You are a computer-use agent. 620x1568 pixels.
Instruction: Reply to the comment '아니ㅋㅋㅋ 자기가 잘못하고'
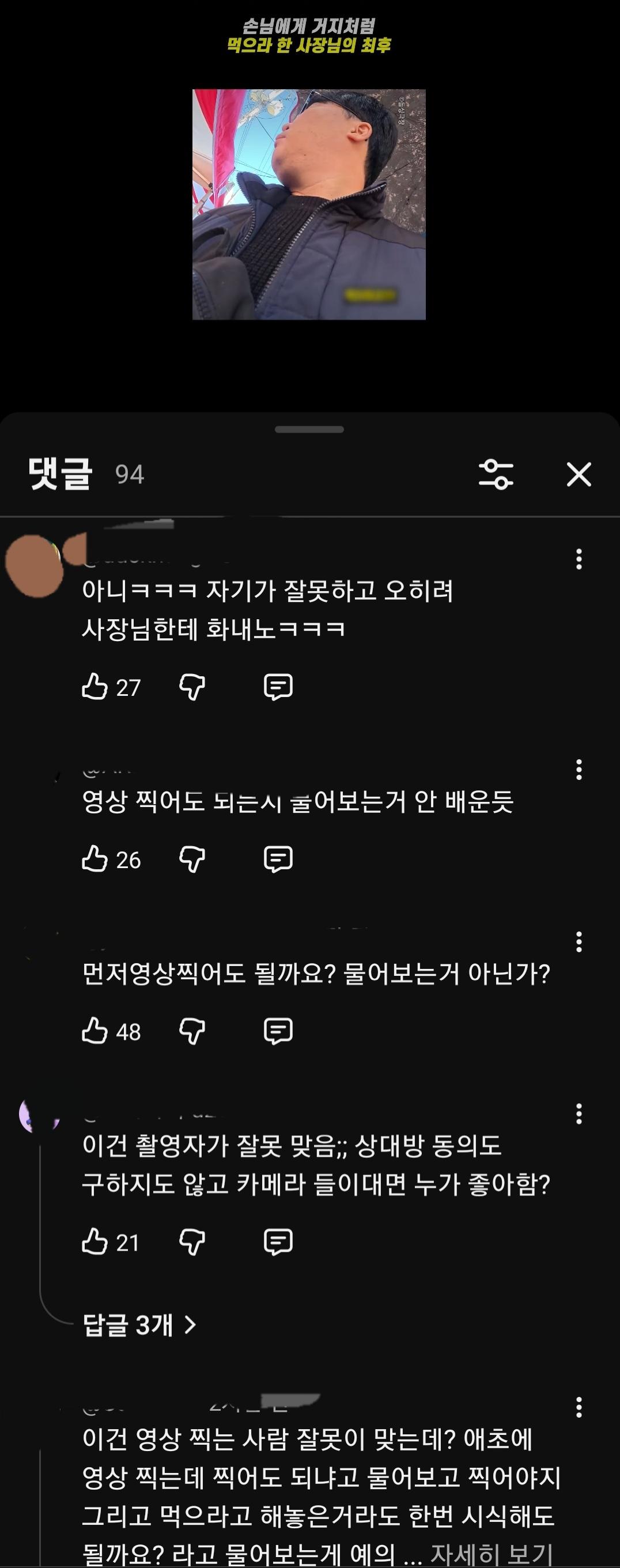pos(278,687)
